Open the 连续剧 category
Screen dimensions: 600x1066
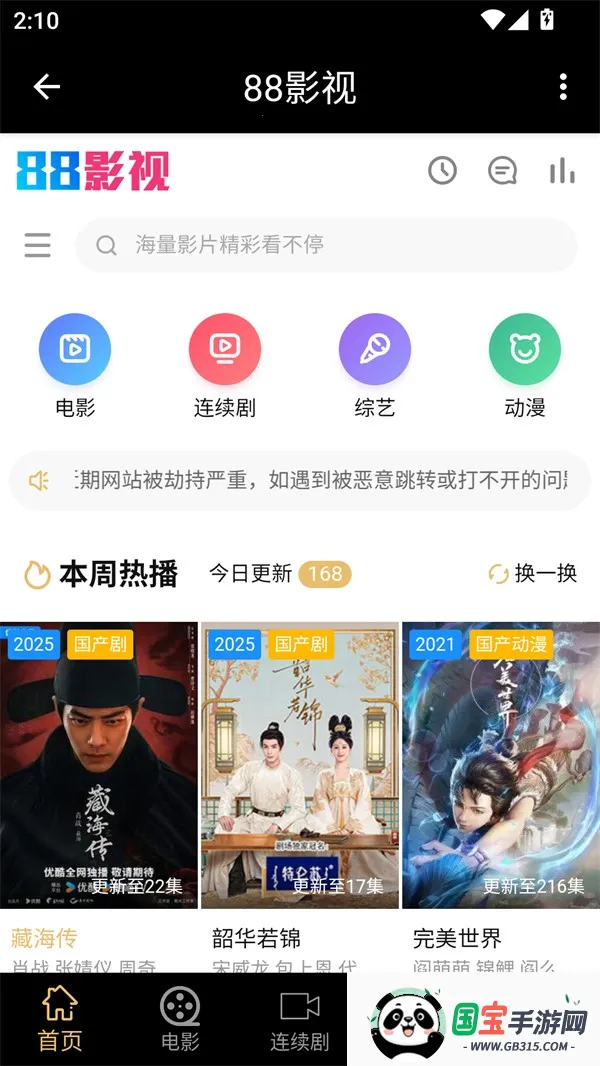click(x=225, y=365)
